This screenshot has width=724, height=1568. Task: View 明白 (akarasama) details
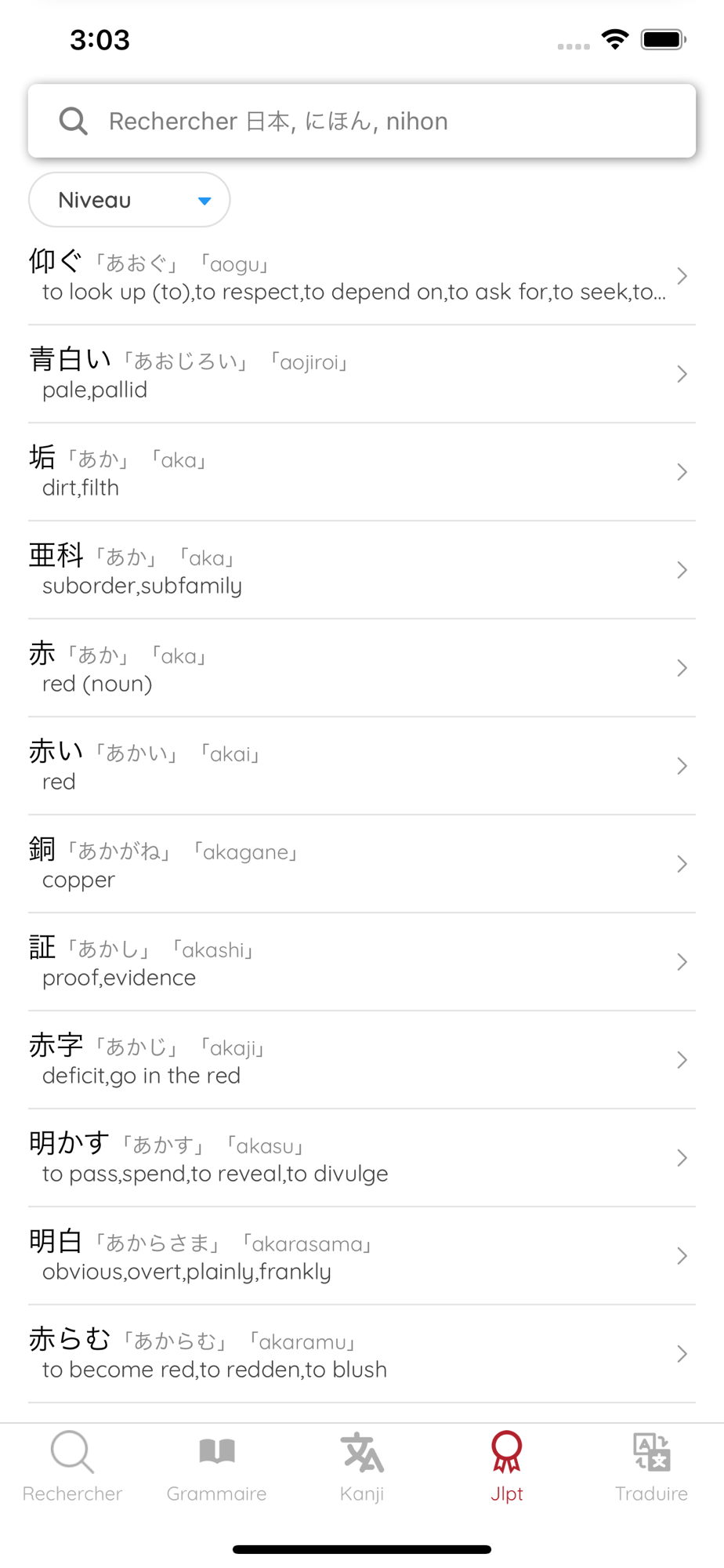point(360,1257)
